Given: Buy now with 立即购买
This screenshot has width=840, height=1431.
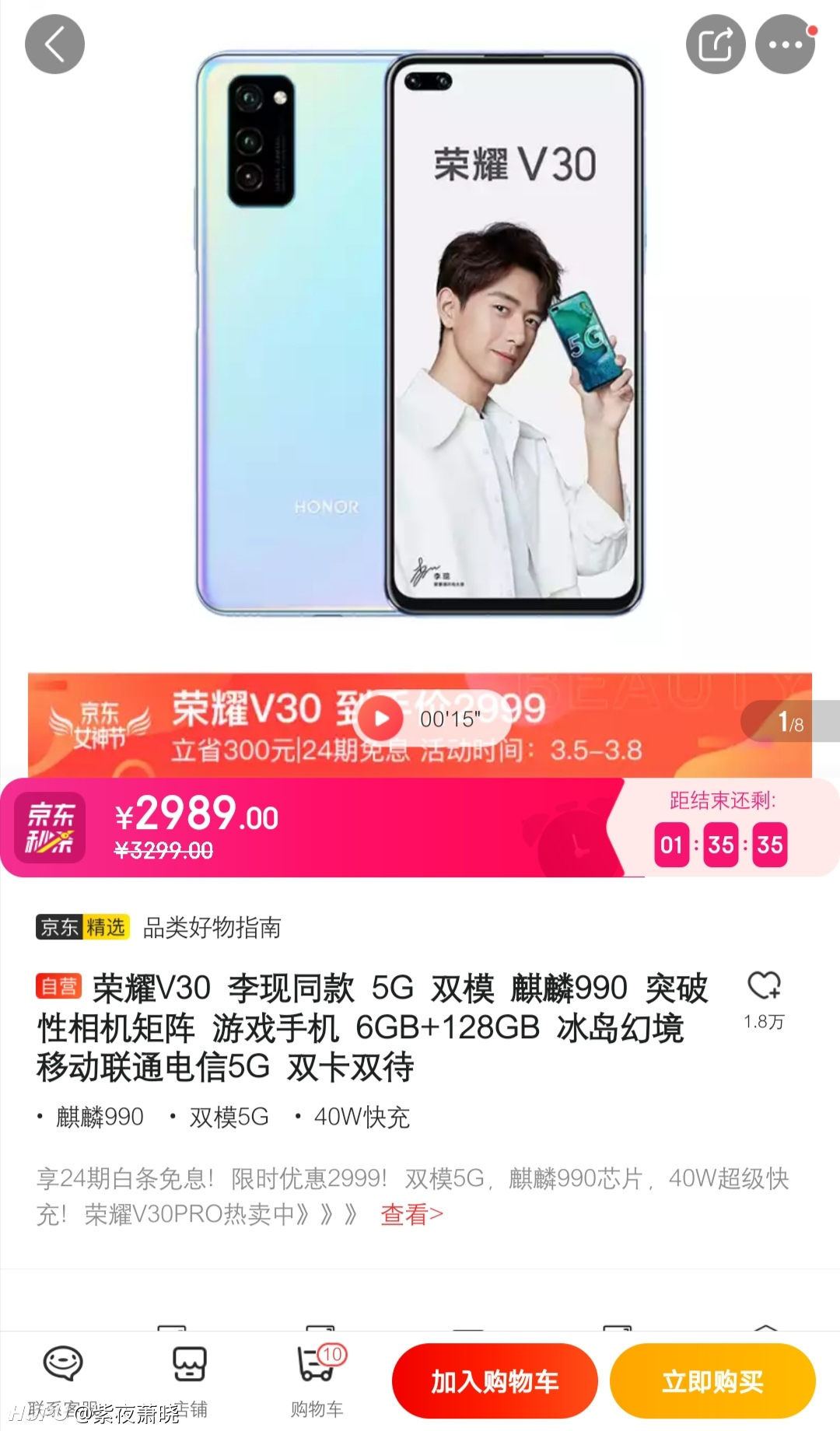Looking at the screenshot, I should [x=712, y=1381].
